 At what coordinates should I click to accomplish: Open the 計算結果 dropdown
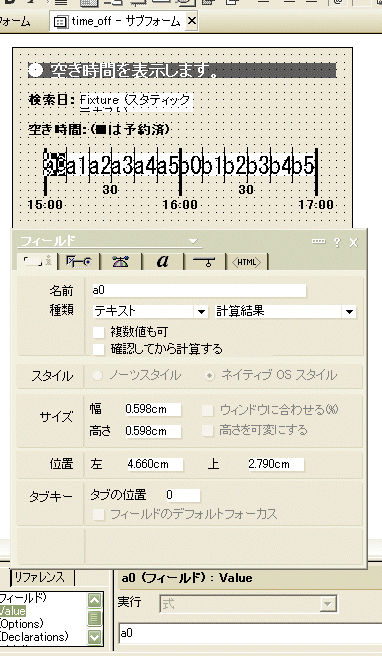point(349,312)
